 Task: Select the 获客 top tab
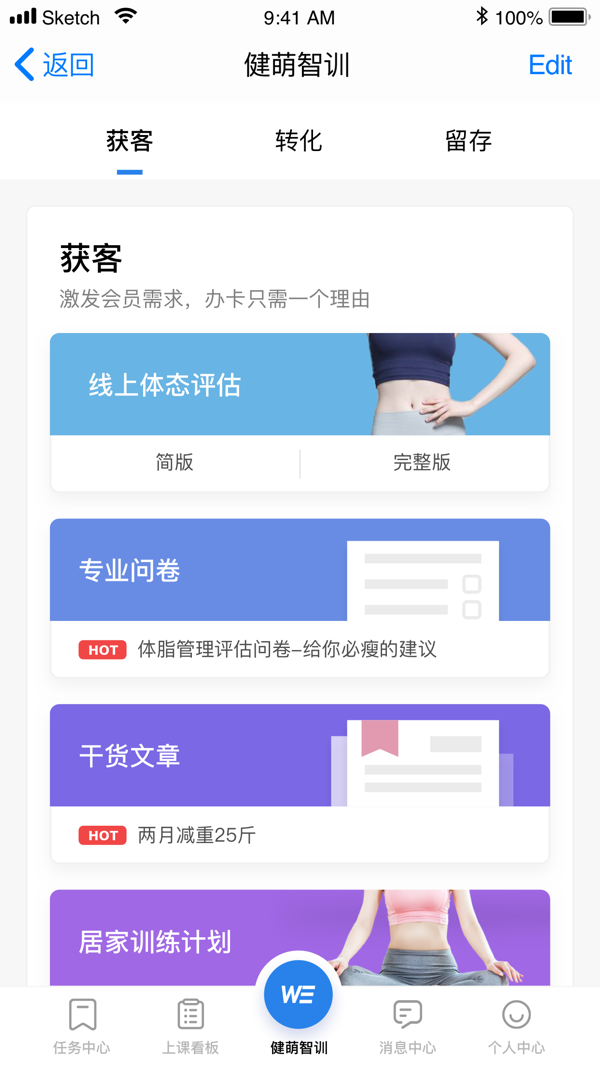(130, 141)
